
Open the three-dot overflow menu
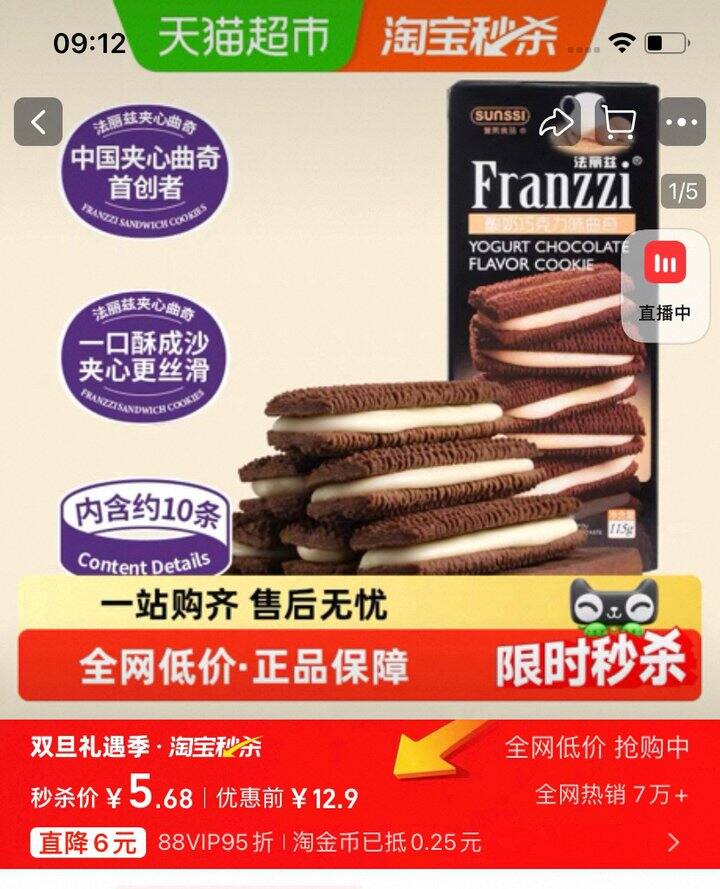684,123
